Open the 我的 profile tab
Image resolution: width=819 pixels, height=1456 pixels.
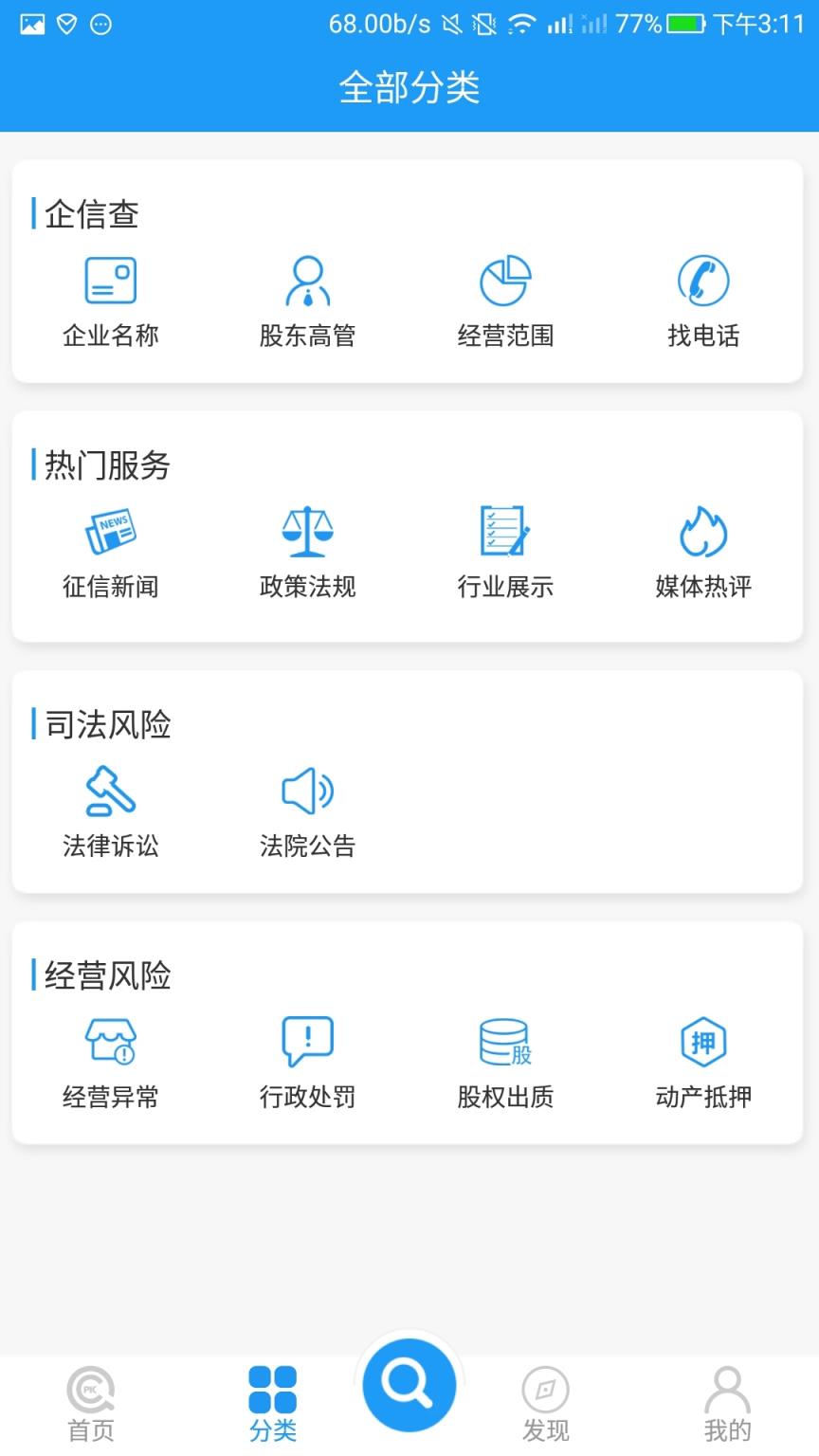click(728, 1403)
